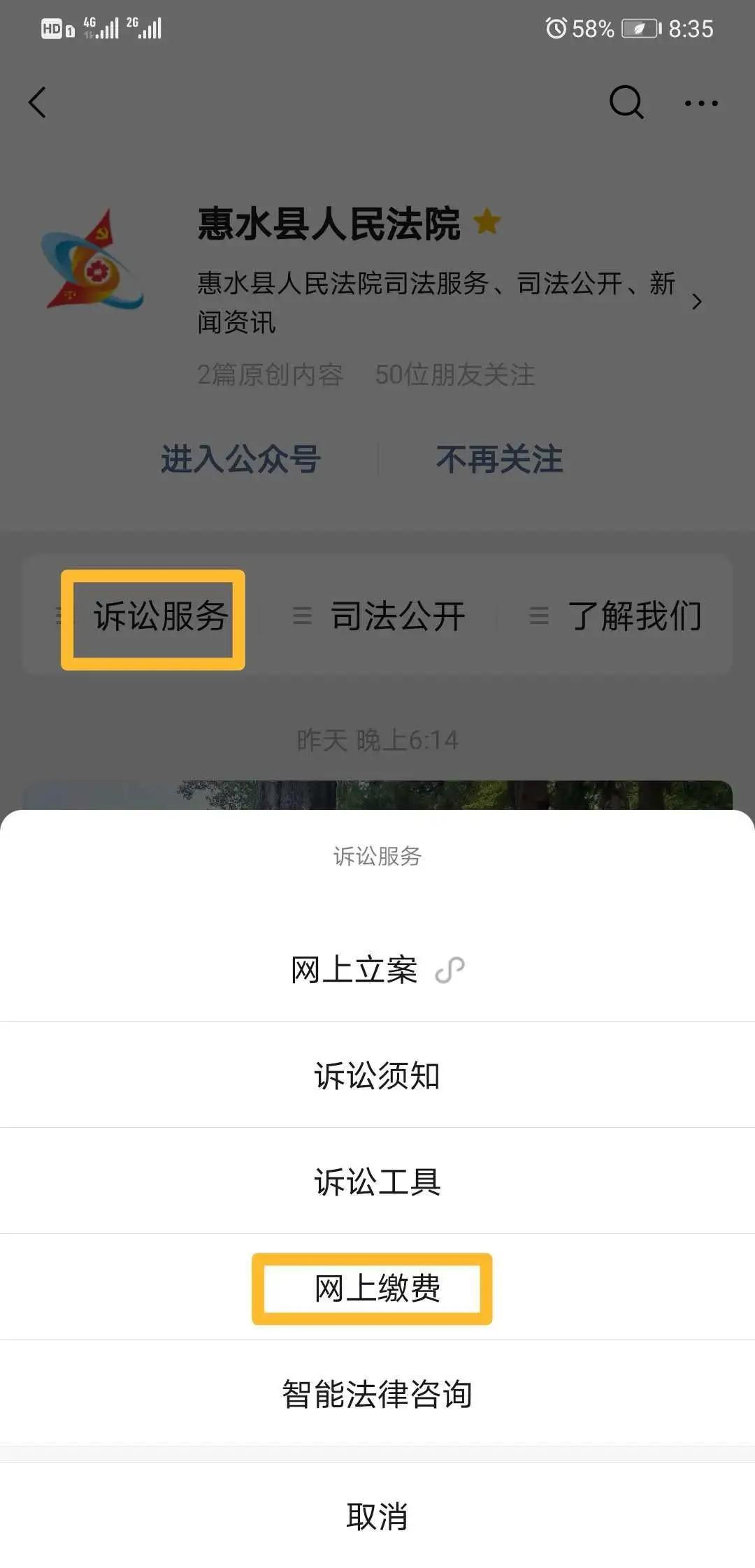Tap the battery indicator in status bar

pyautogui.click(x=638, y=29)
